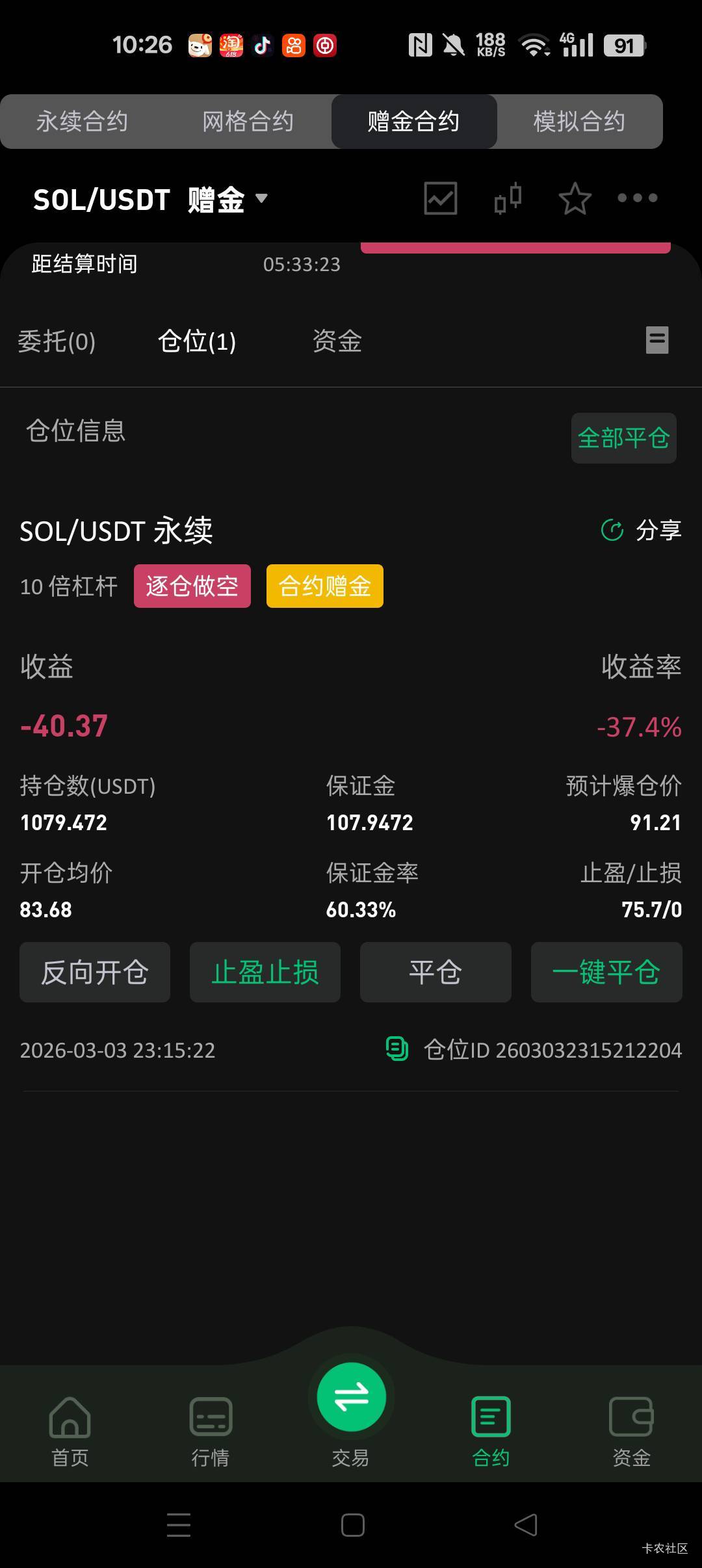The height and width of the screenshot is (1568, 702).
Task: Tap the 反向开仓 button
Action: (x=95, y=973)
